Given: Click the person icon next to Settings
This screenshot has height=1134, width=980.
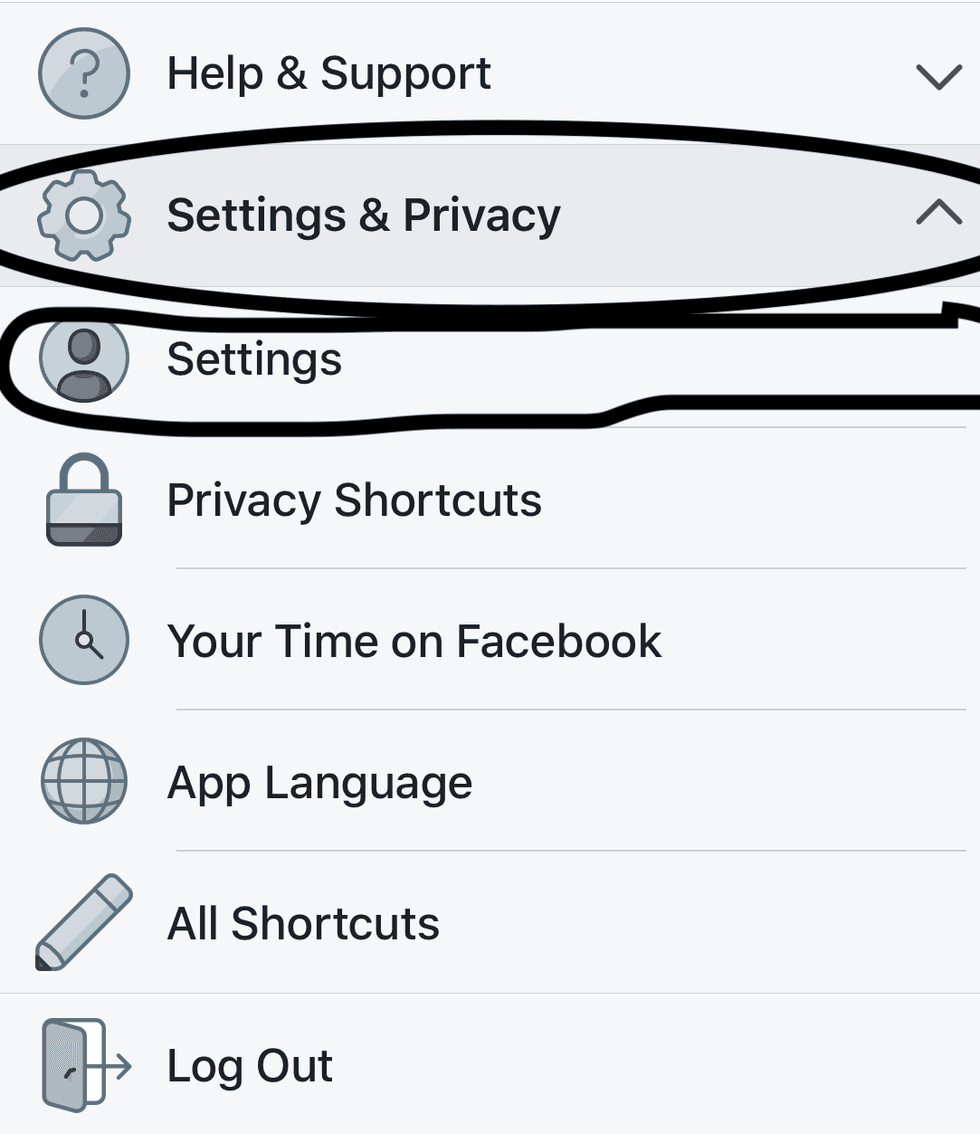Looking at the screenshot, I should tap(83, 358).
